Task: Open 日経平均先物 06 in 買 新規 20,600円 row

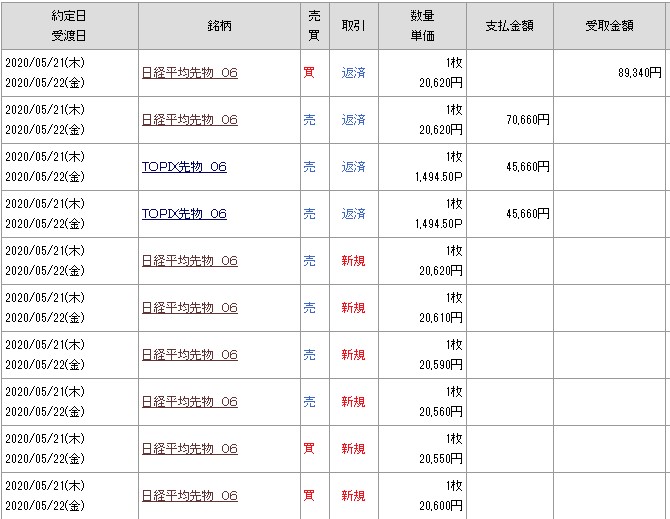Action: [x=190, y=496]
